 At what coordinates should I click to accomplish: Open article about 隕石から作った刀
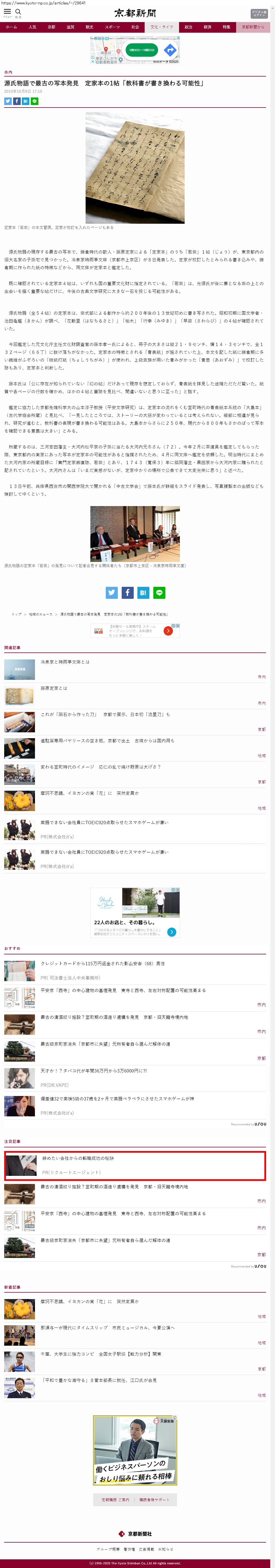pos(105,714)
